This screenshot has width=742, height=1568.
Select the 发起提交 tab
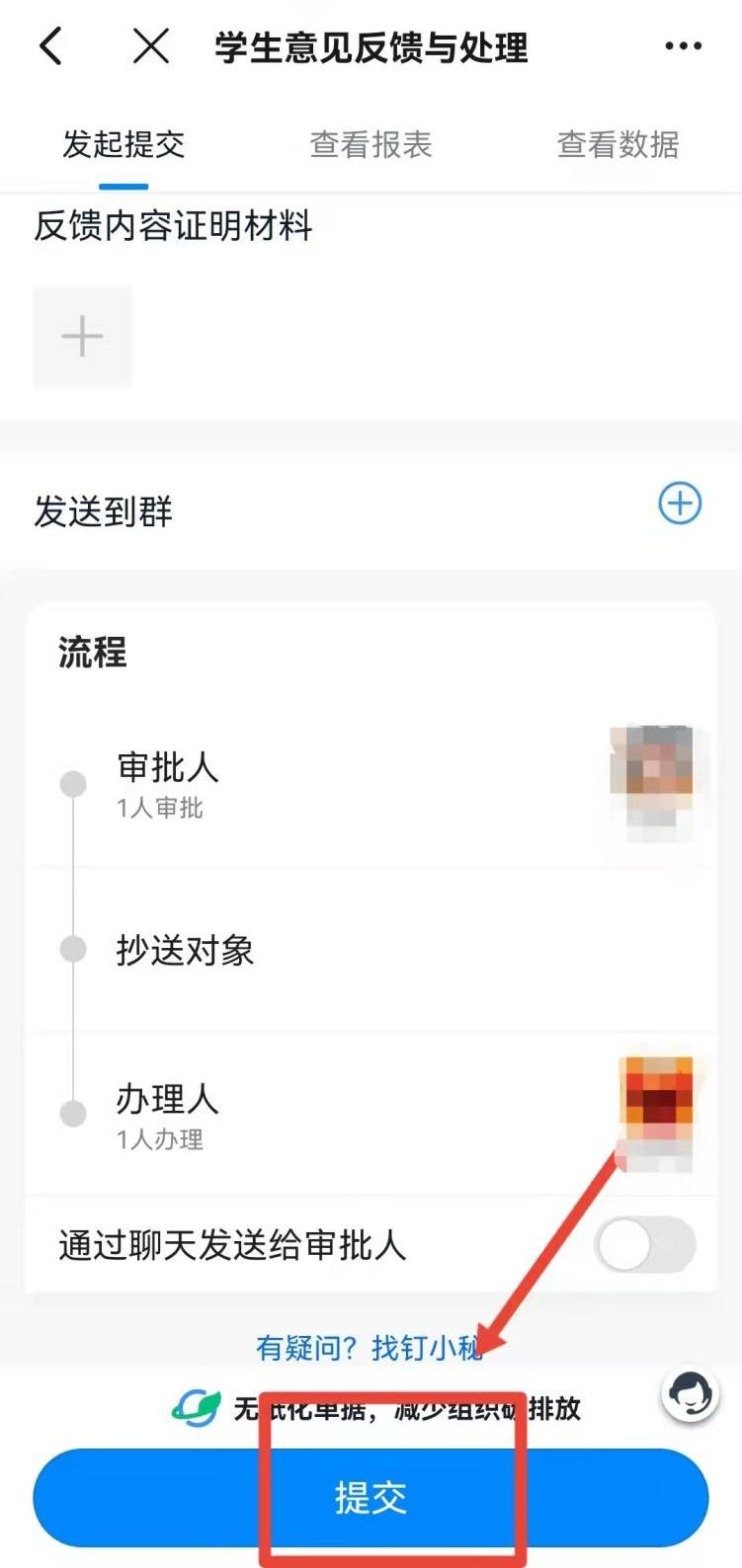click(124, 145)
